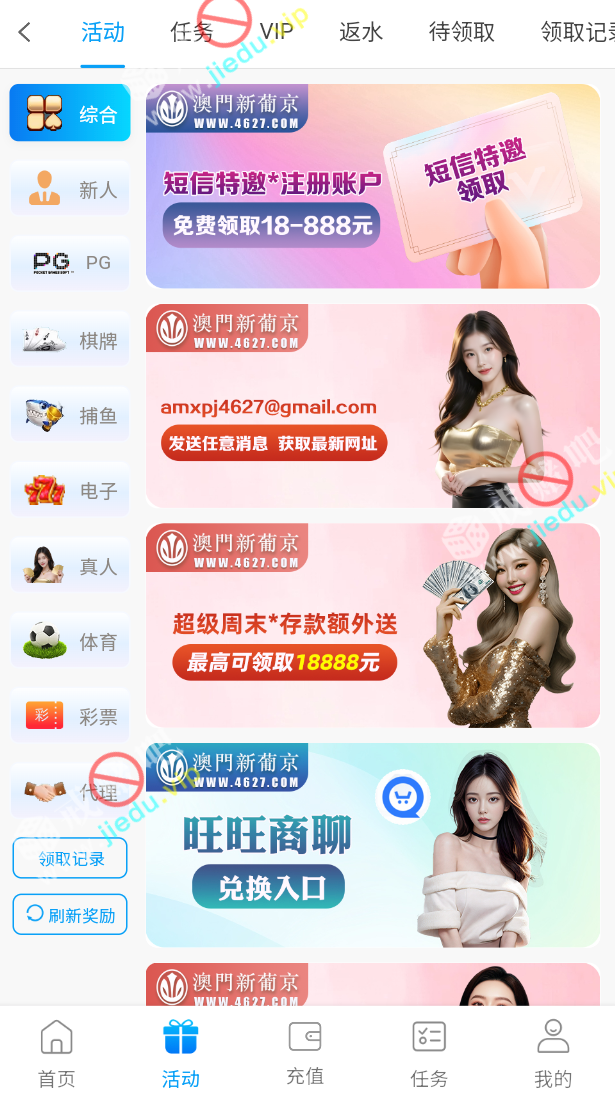Open the 真人 category
This screenshot has width=615, height=1097.
coord(70,566)
